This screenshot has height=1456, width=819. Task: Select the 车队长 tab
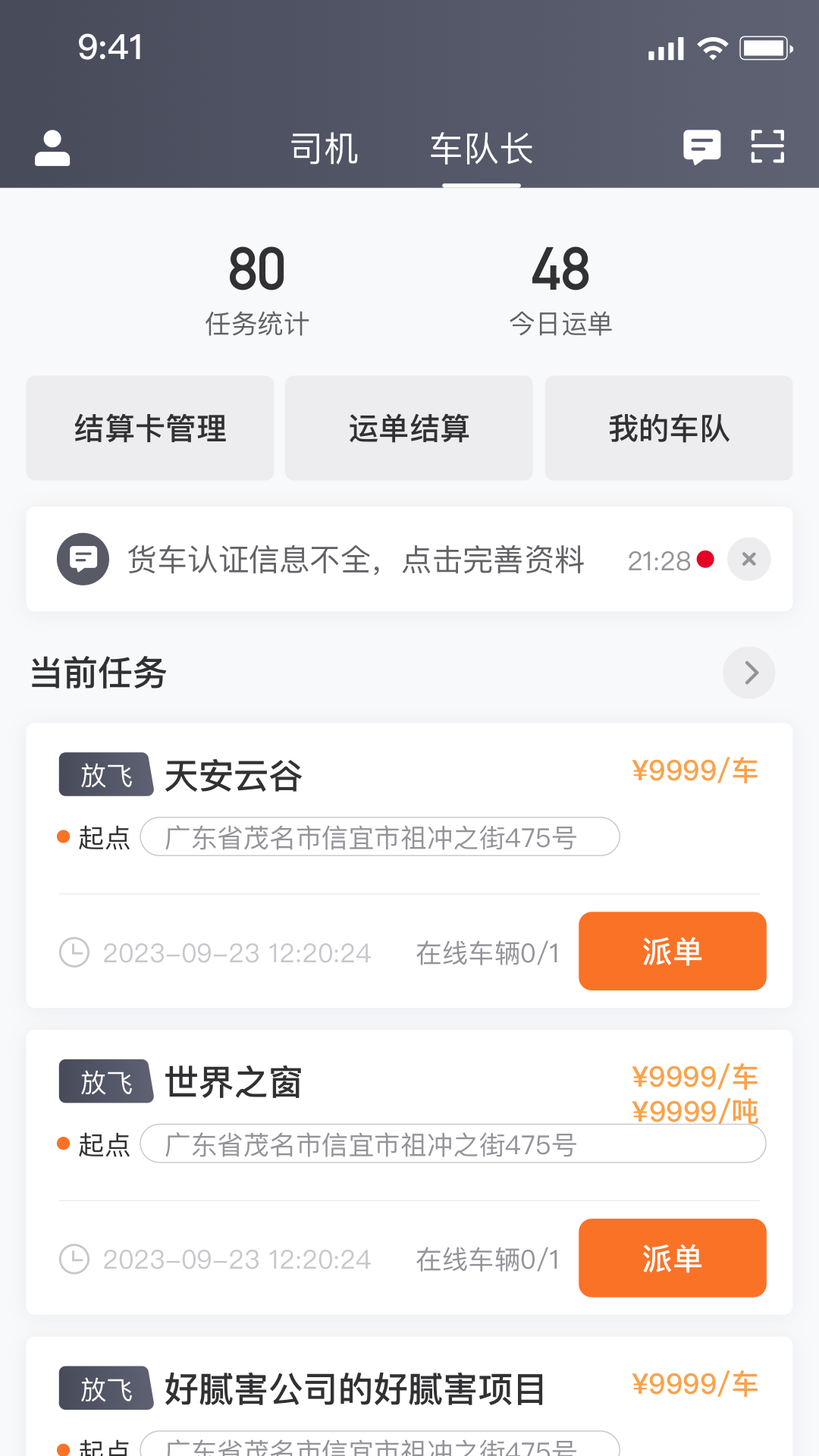point(482,149)
